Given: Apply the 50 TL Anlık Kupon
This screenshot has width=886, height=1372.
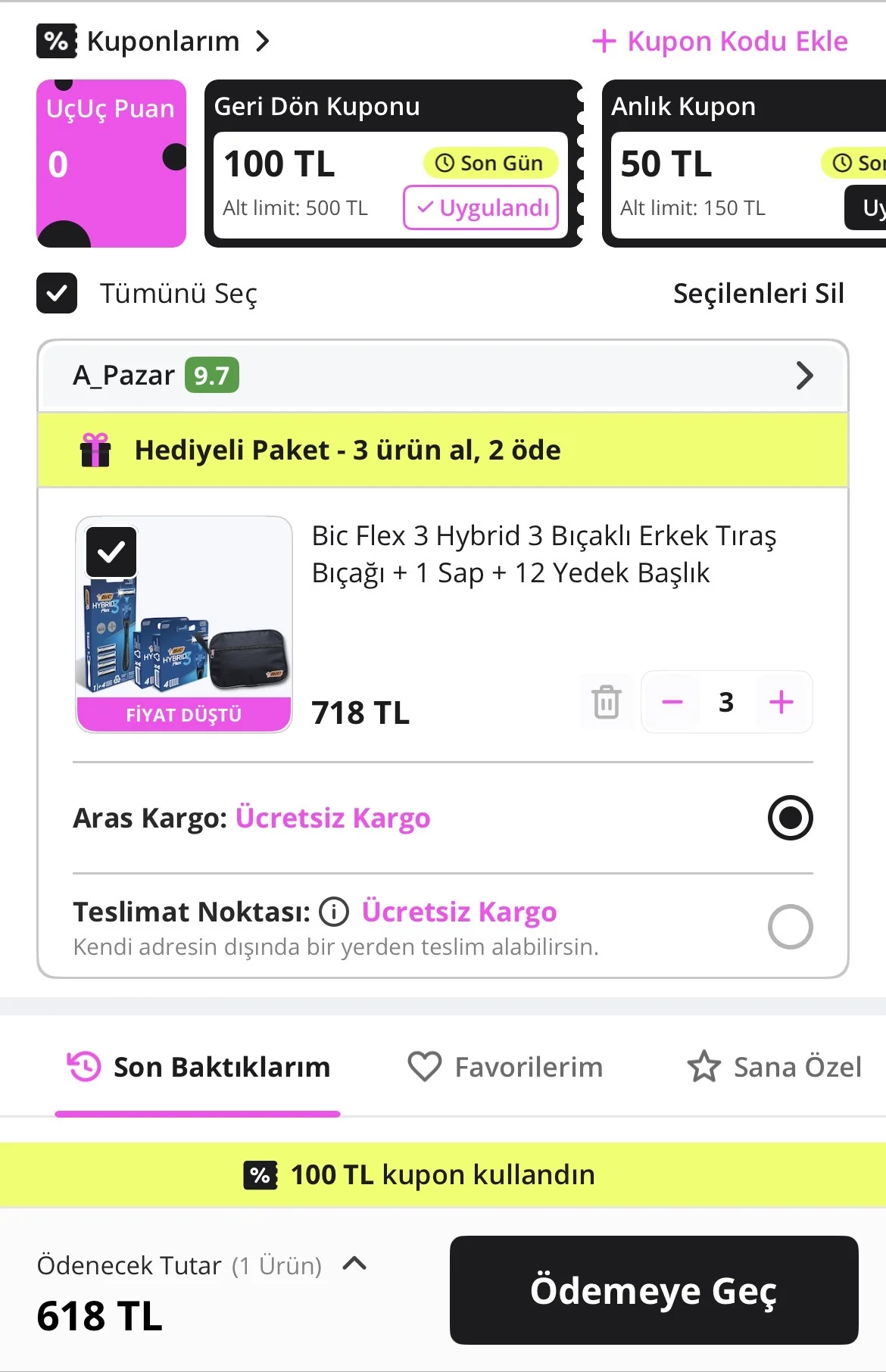Looking at the screenshot, I should coord(868,208).
